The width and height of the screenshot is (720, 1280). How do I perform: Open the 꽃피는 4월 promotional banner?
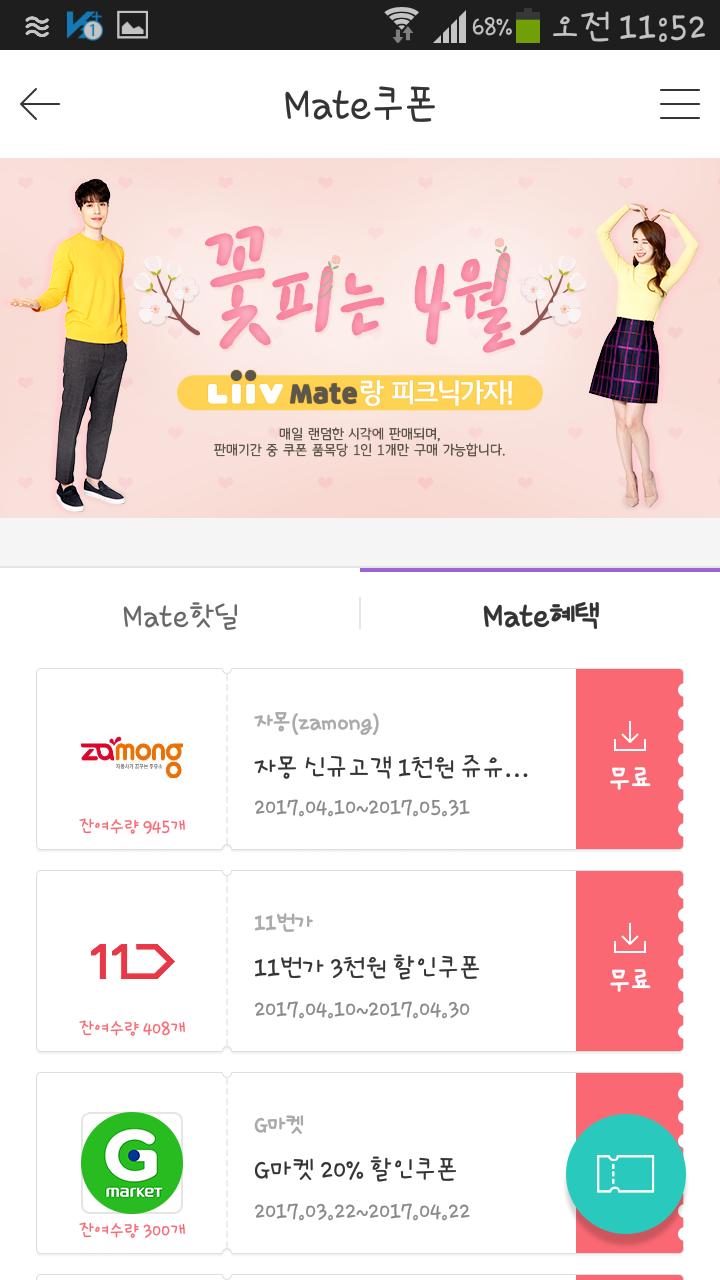tap(360, 338)
